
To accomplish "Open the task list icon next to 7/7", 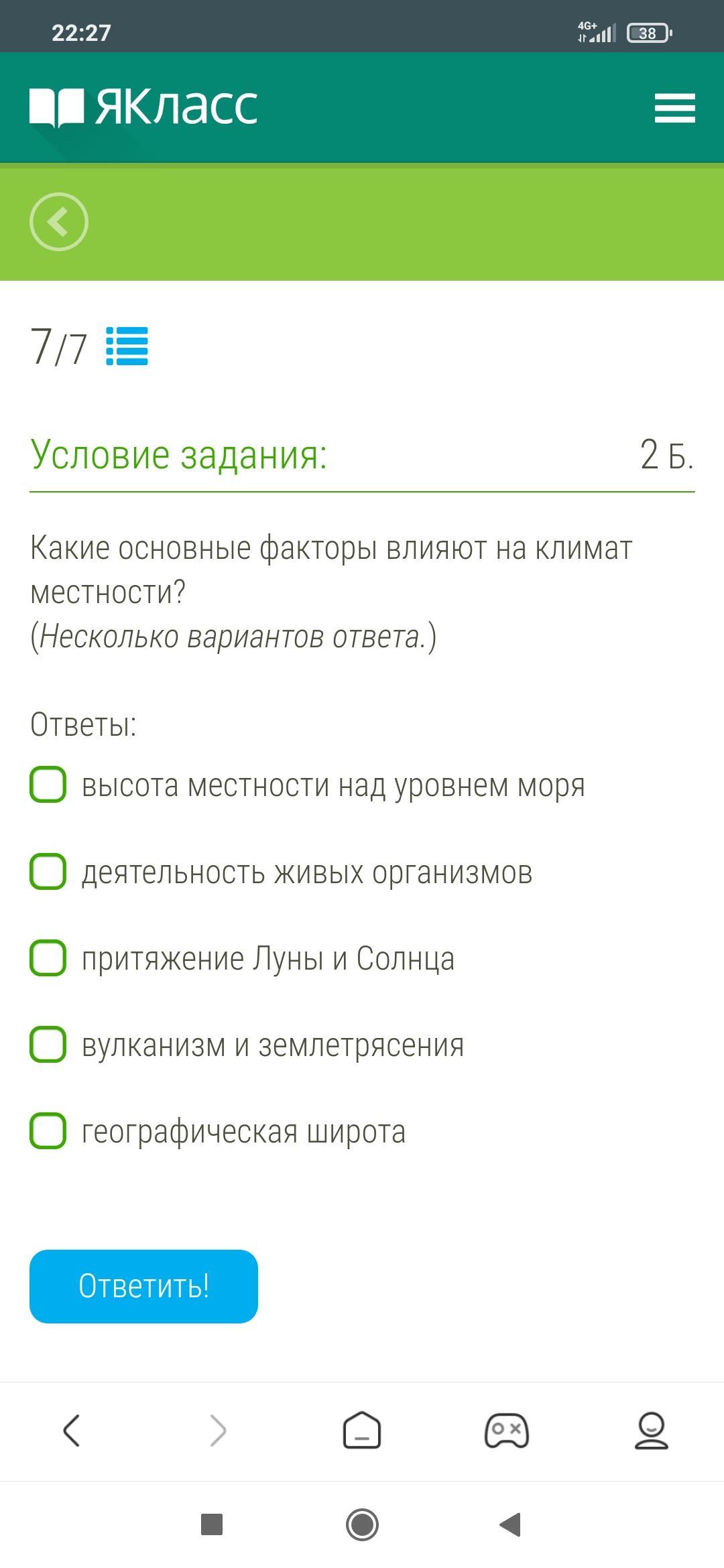I will point(127,346).
